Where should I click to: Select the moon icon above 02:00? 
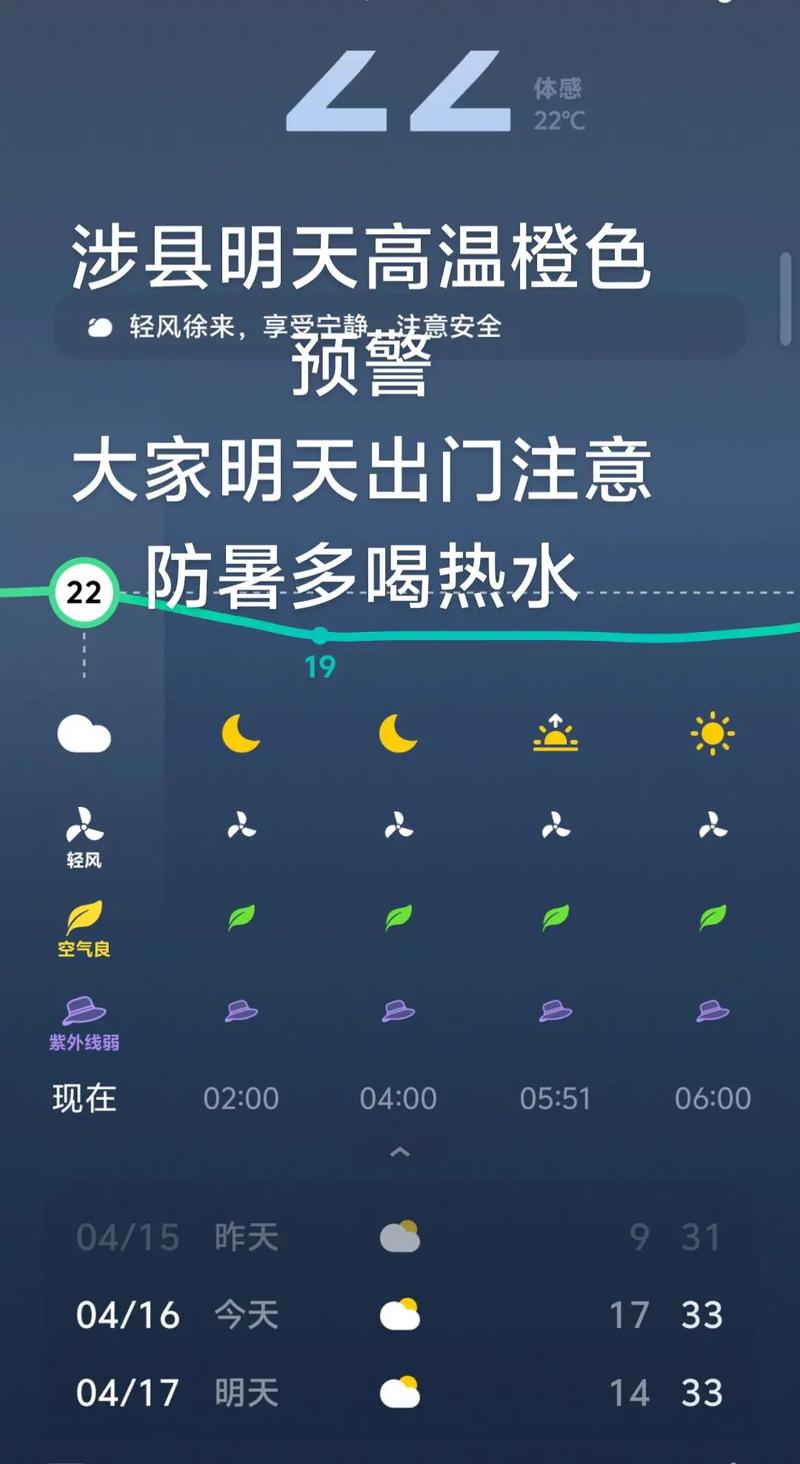[x=240, y=735]
